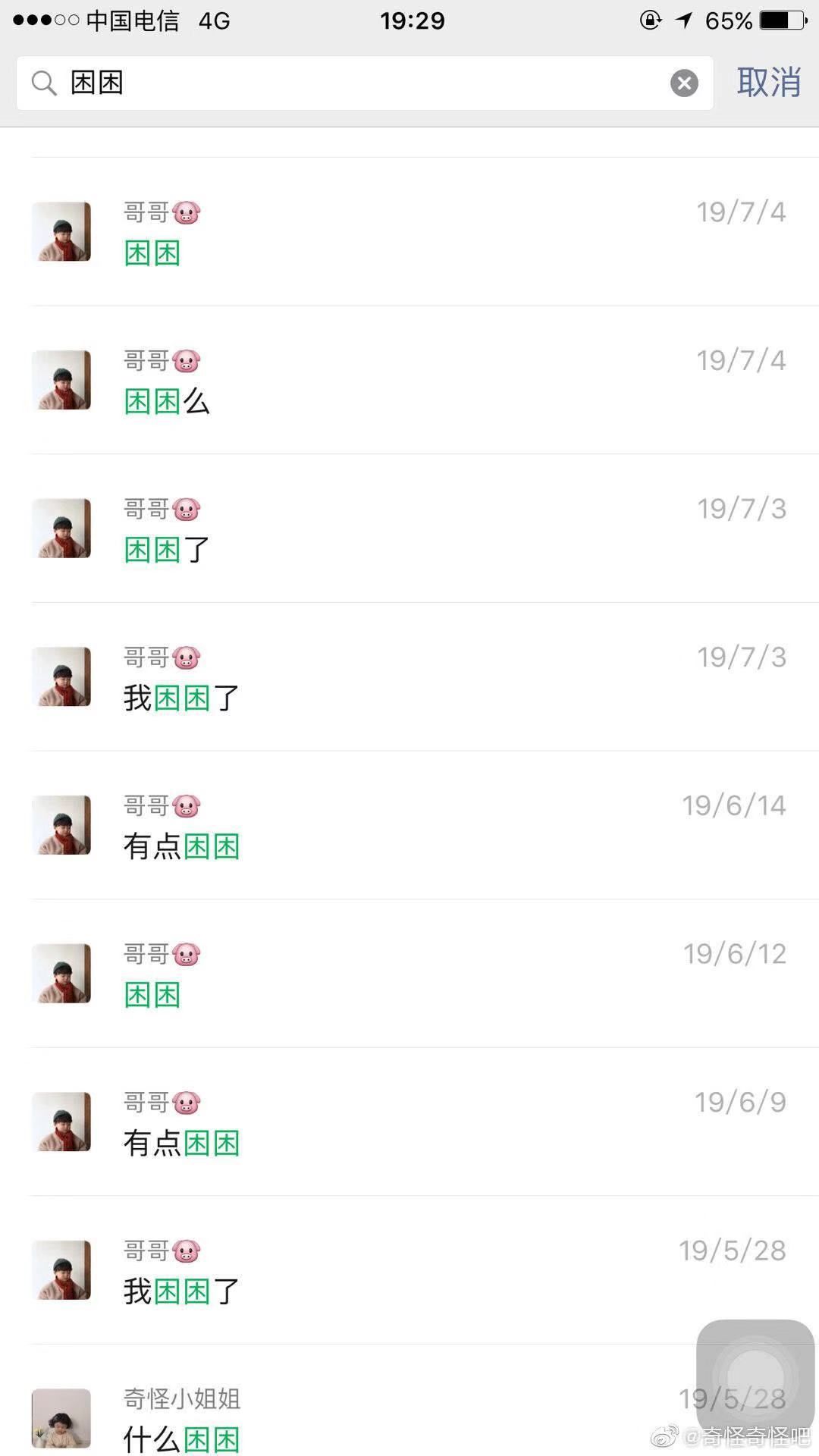The image size is (819, 1456).
Task: Clear the search text with the X icon
Action: (x=683, y=83)
